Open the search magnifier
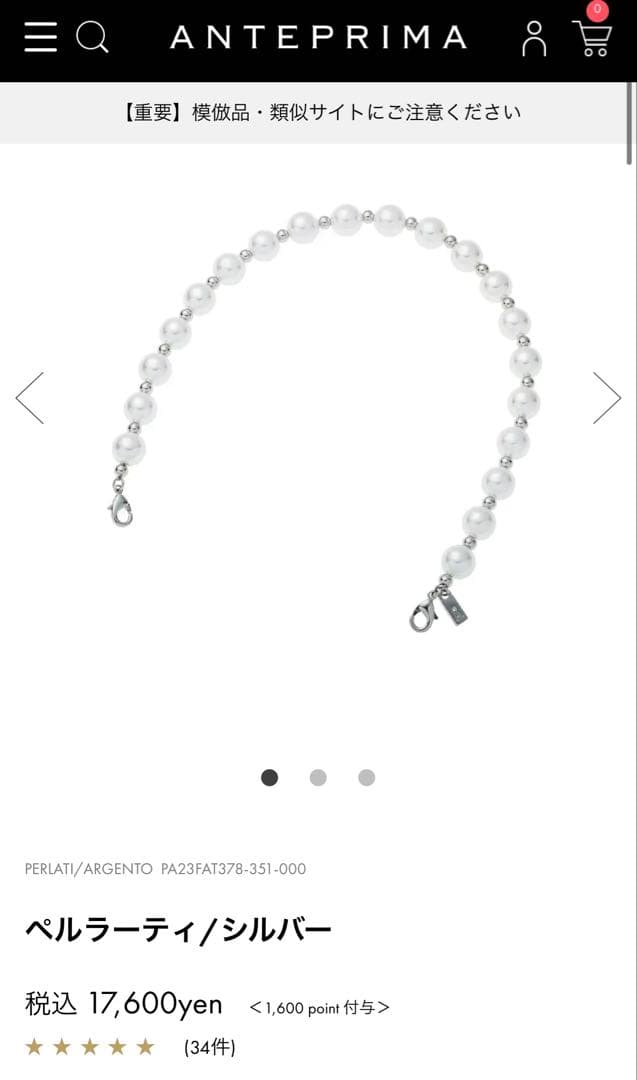Screen dimensions: 637x1080 click(92, 37)
